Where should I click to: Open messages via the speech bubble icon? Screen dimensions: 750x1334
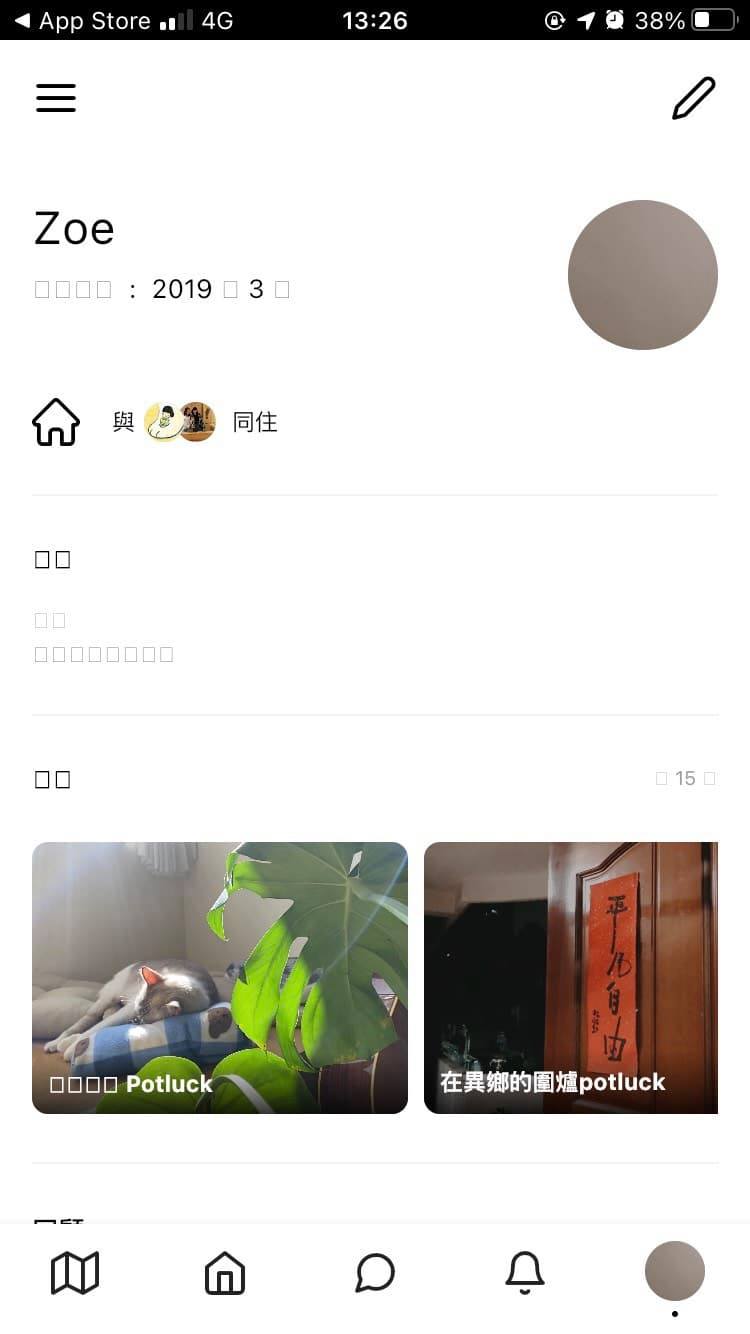375,1272
